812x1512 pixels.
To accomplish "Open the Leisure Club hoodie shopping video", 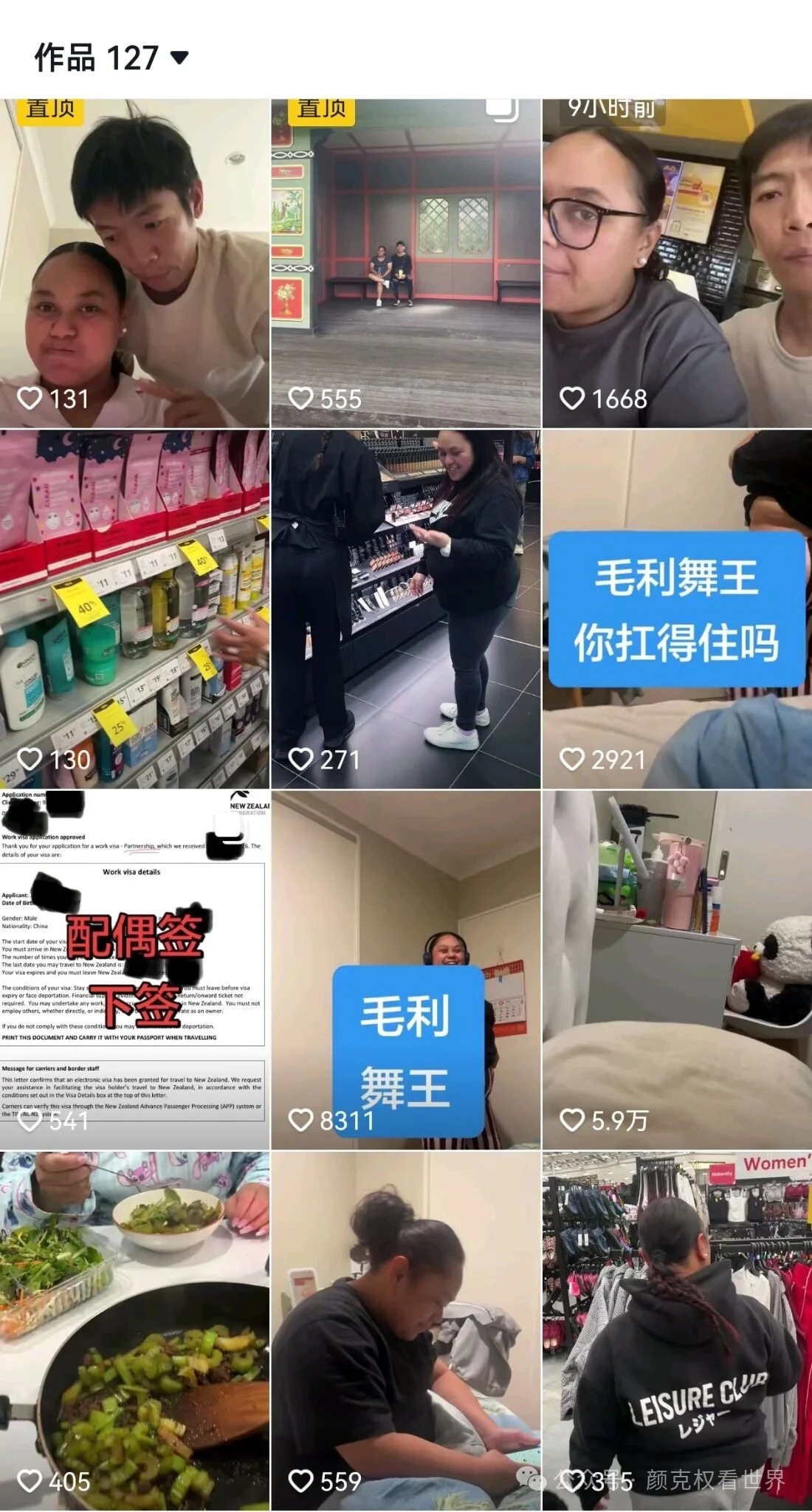I will [678, 1331].
